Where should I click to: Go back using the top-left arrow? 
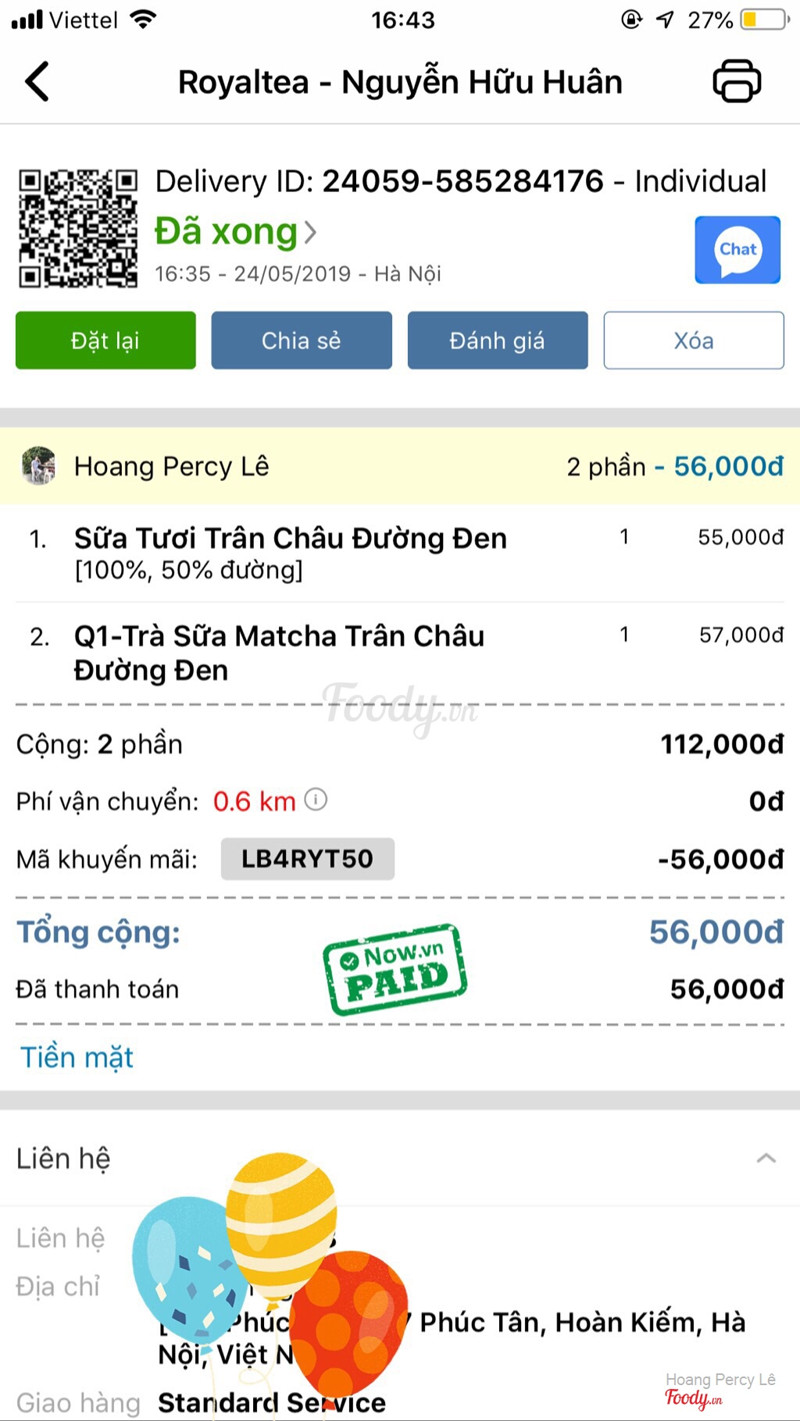pos(37,81)
